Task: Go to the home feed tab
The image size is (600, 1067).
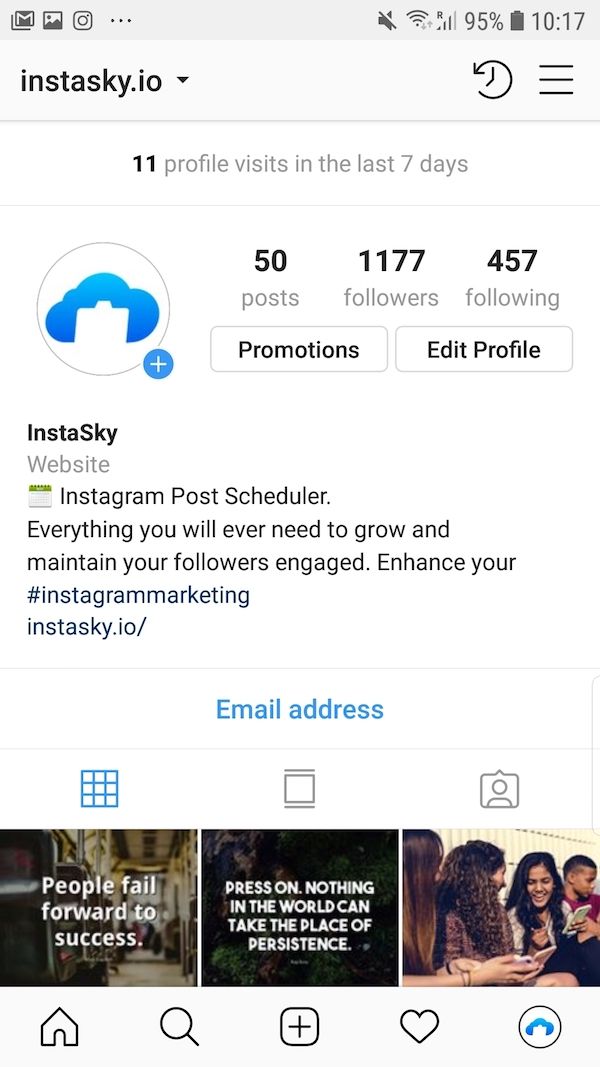Action: point(59,1027)
